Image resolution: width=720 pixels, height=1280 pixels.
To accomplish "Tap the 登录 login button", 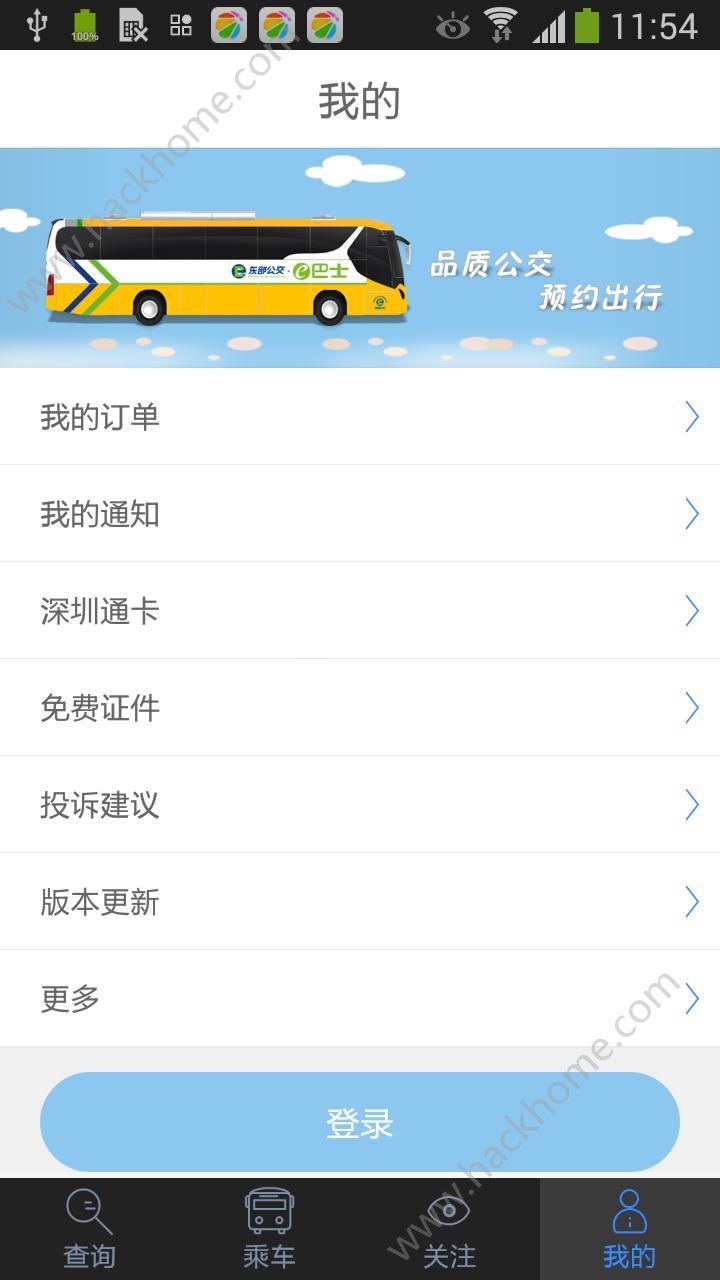I will [x=360, y=1122].
